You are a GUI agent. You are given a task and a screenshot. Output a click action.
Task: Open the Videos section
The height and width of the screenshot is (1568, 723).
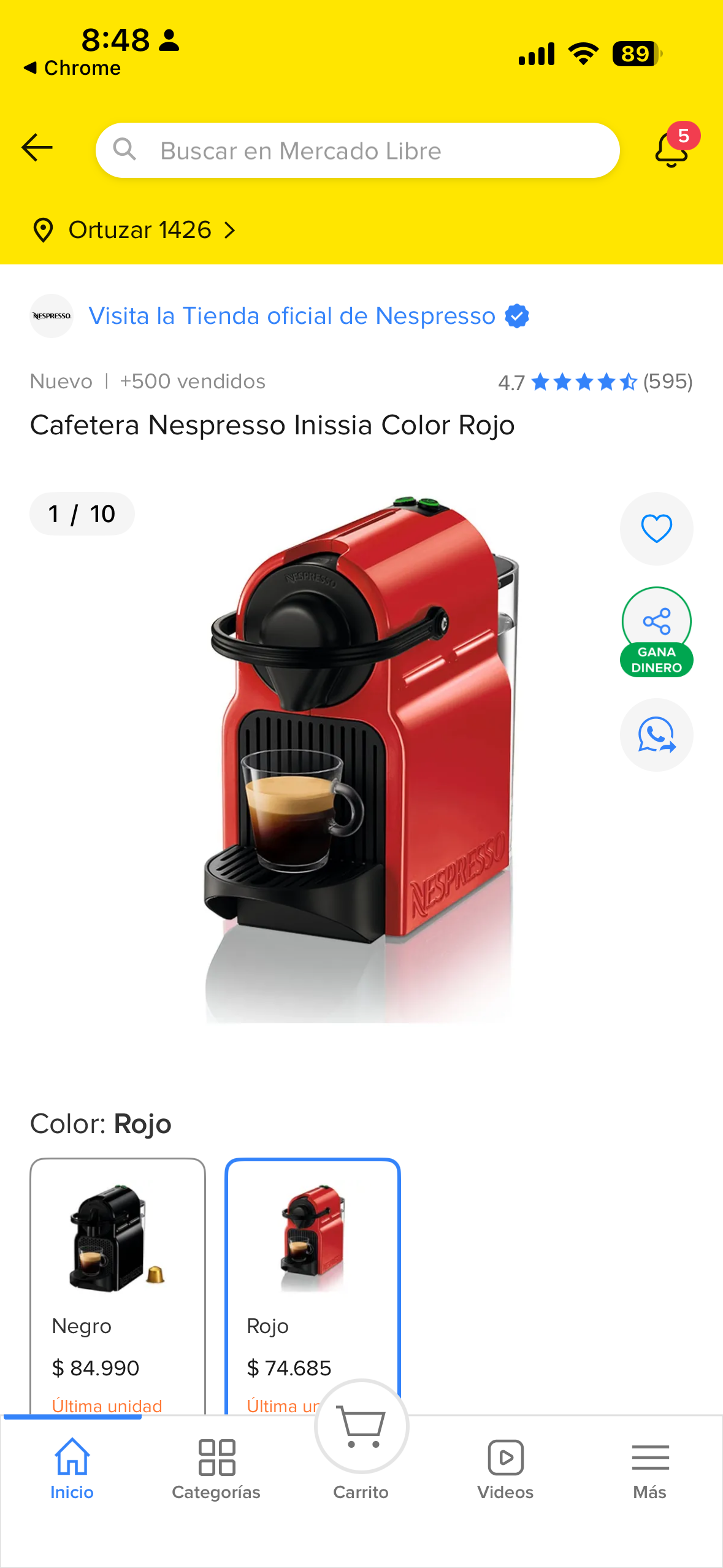505,1466
